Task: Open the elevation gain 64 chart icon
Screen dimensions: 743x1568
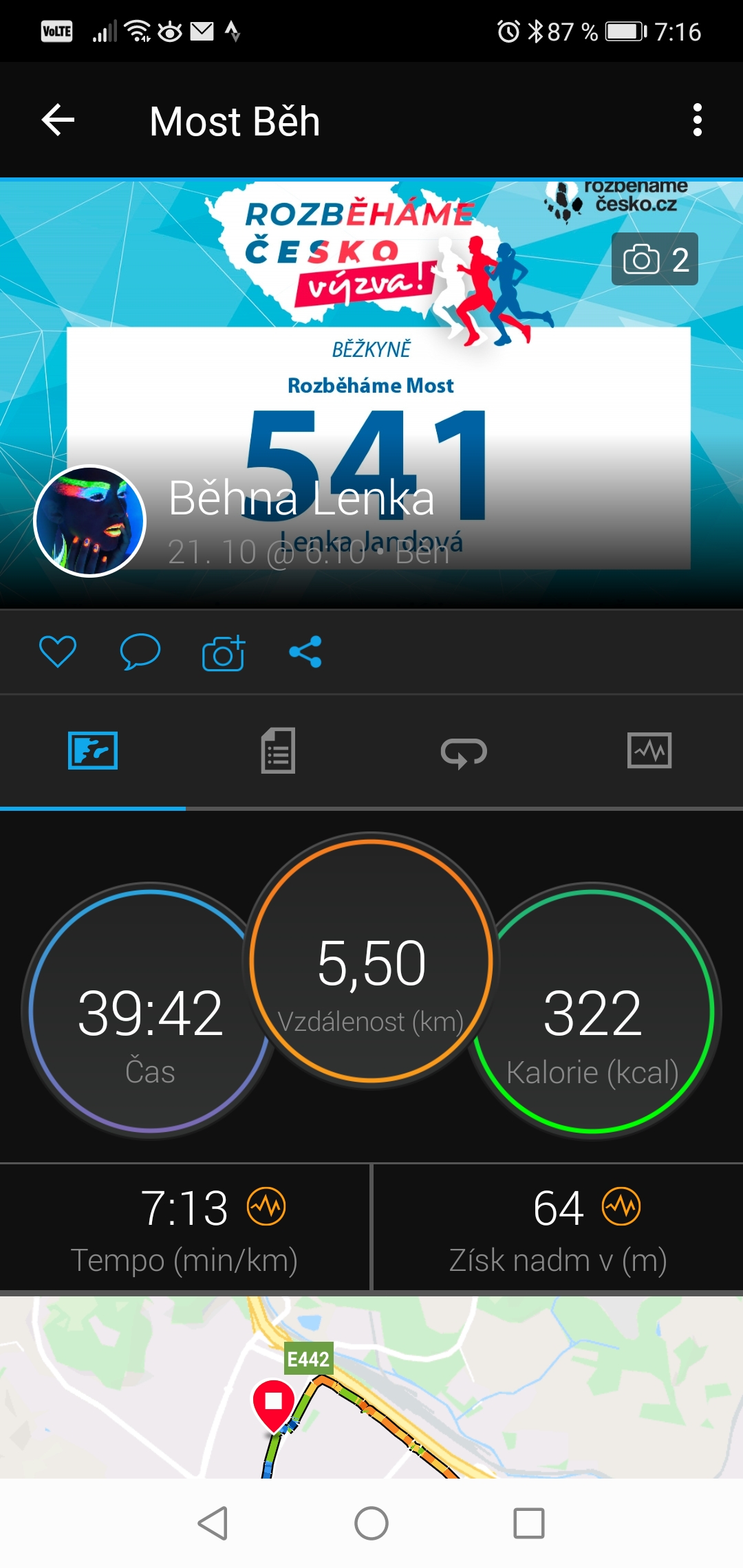Action: (621, 1206)
